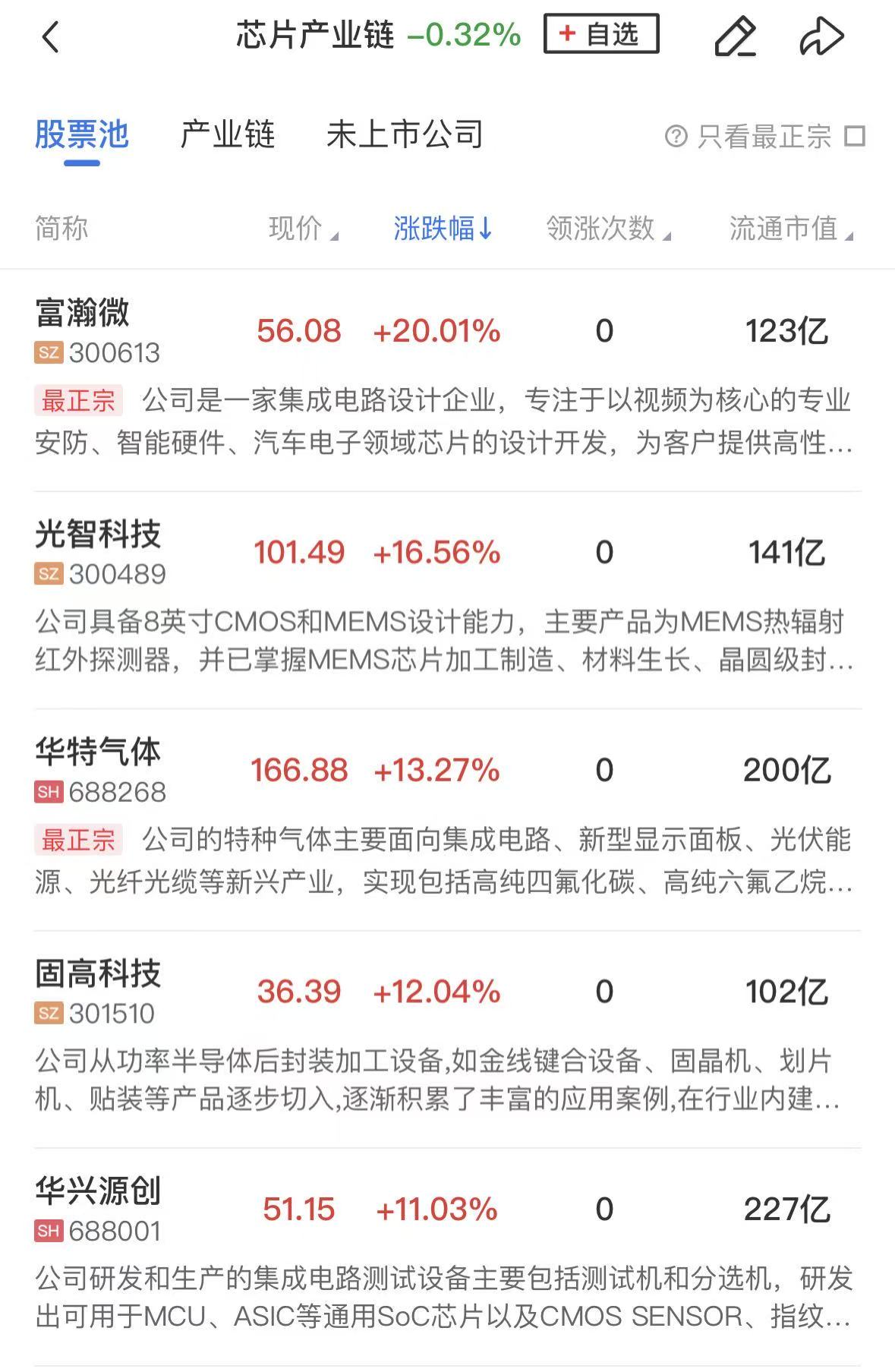
Task: Open the 光智科技 300489 stock row
Action: coord(99,553)
